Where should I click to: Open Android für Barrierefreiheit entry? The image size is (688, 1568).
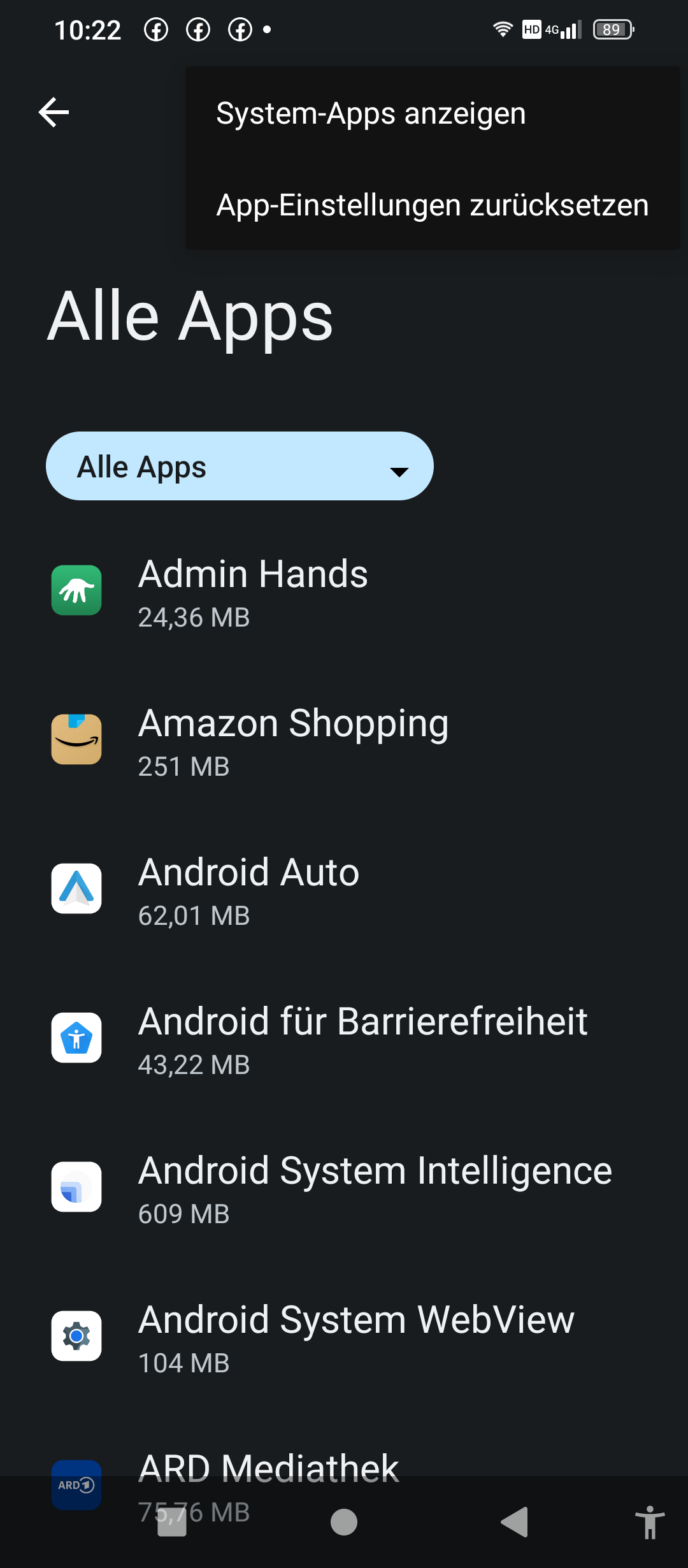point(362,1038)
